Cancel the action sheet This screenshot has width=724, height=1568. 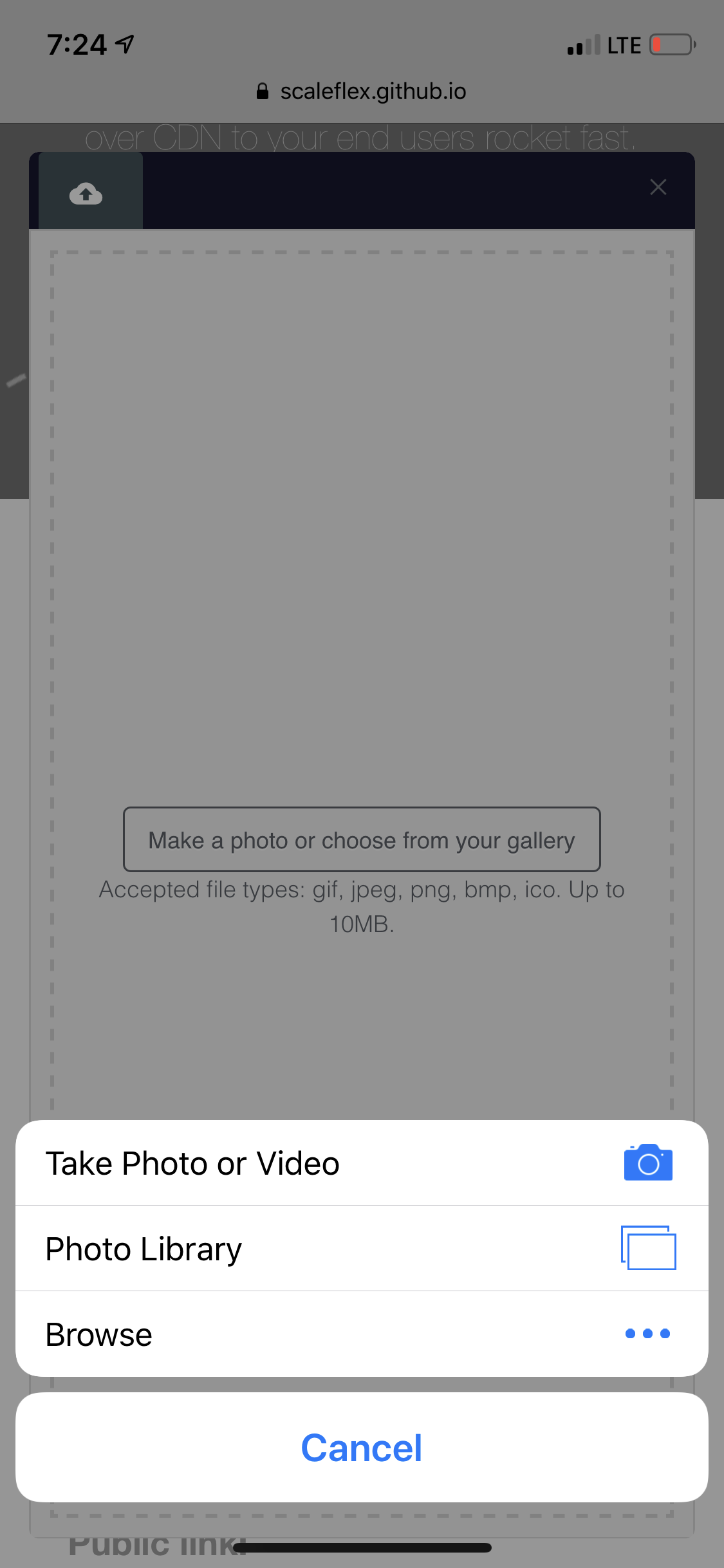pos(362,1448)
